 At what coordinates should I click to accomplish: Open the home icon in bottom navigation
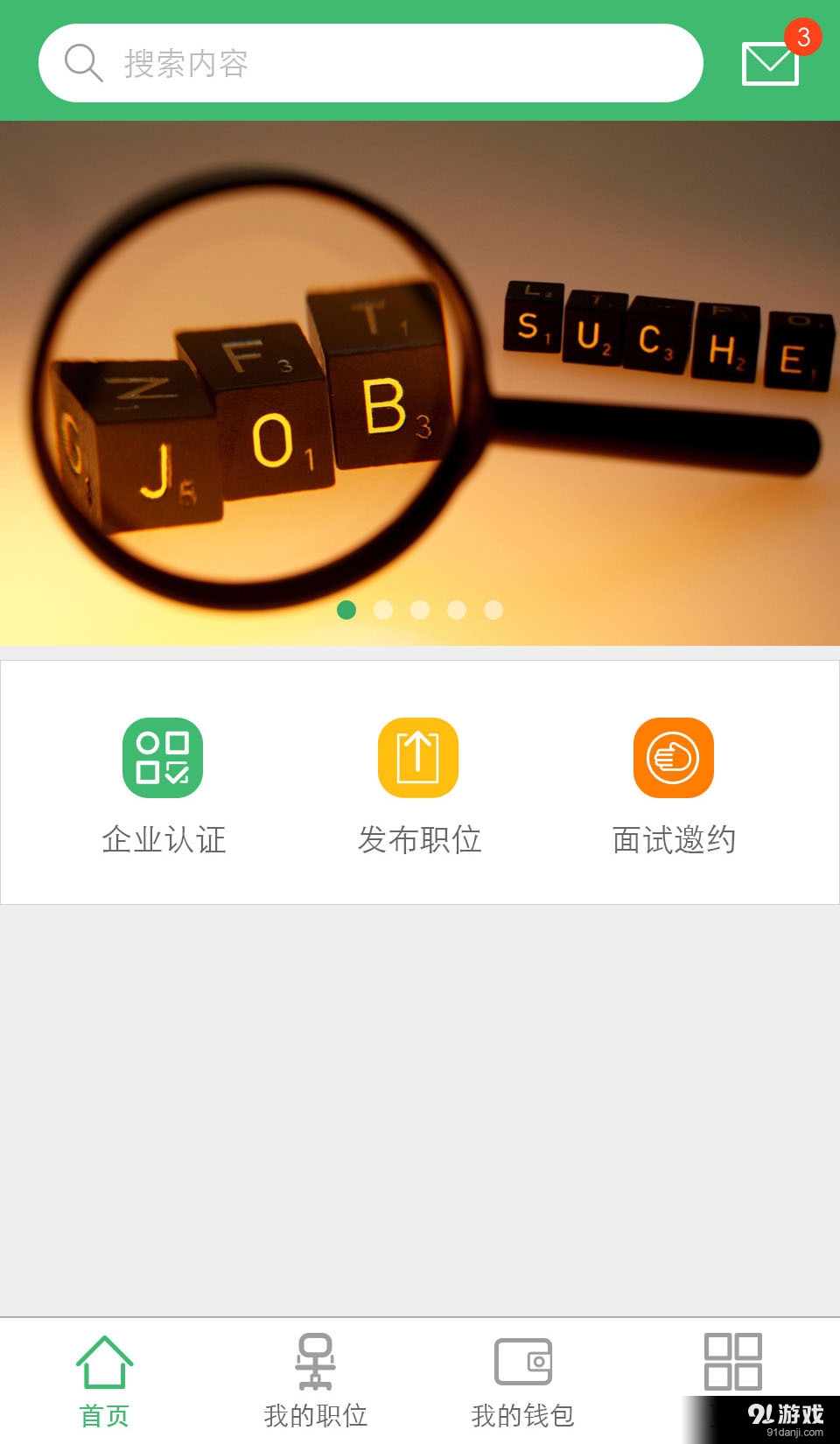coord(105,1359)
